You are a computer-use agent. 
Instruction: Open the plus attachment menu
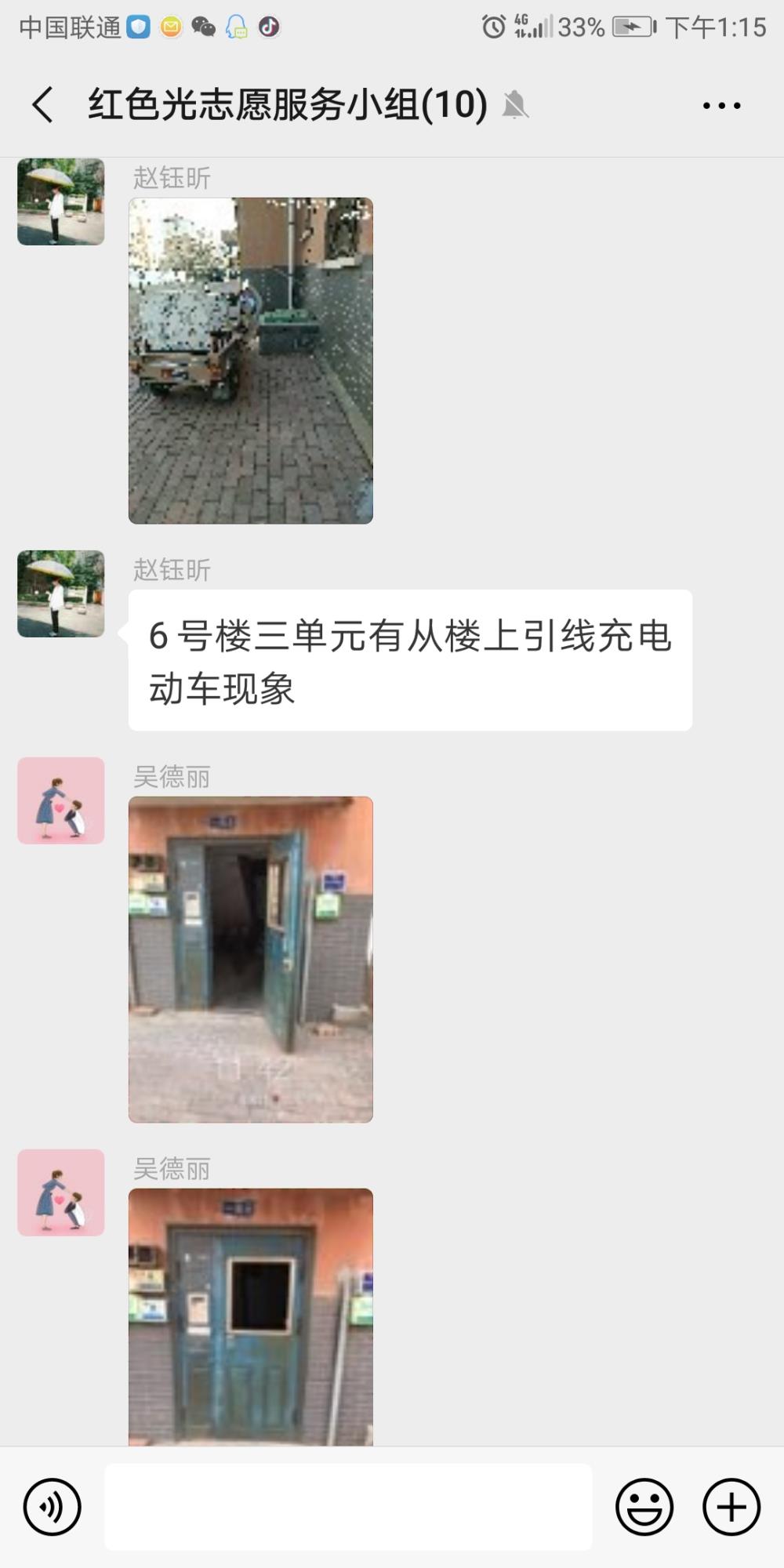coord(731,1507)
